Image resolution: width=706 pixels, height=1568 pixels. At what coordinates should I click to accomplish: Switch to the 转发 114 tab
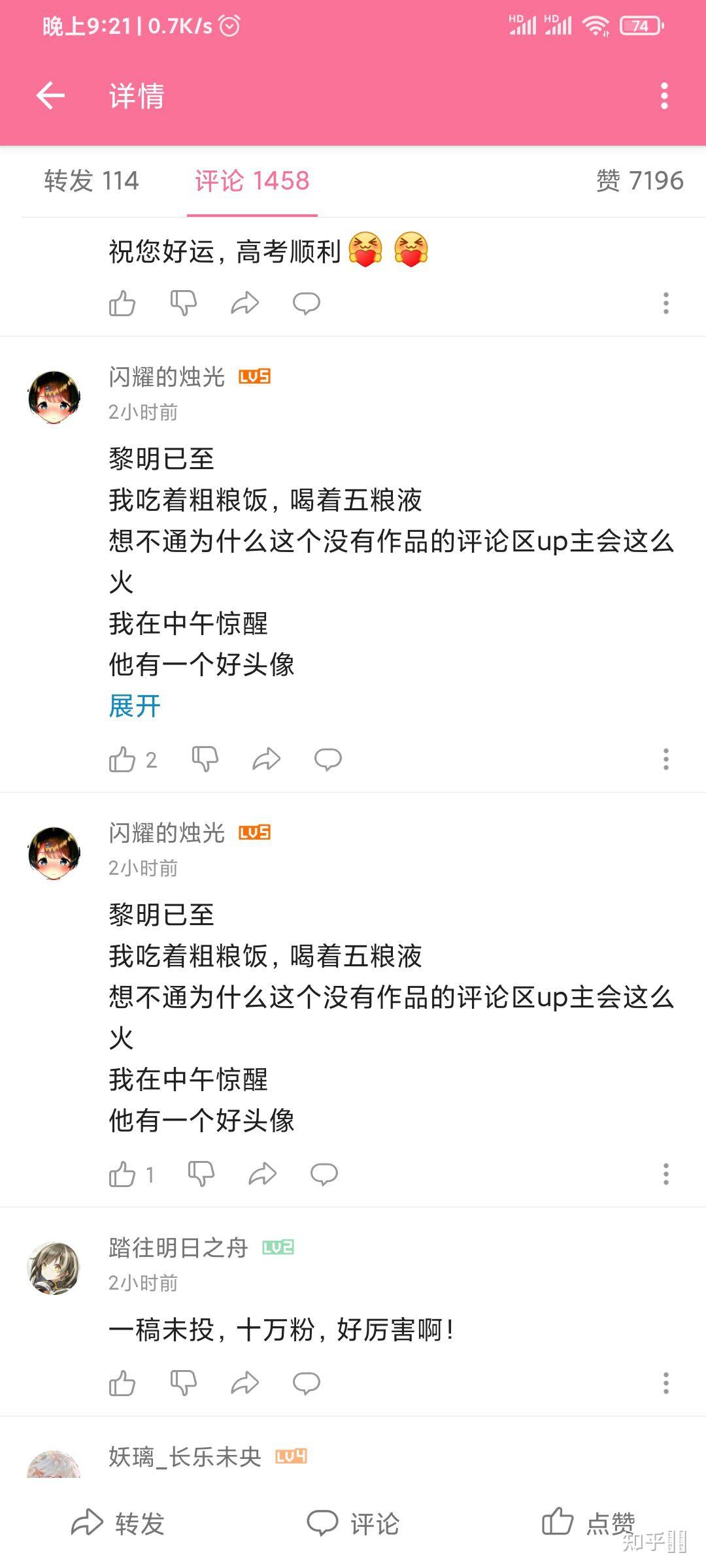pos(92,180)
